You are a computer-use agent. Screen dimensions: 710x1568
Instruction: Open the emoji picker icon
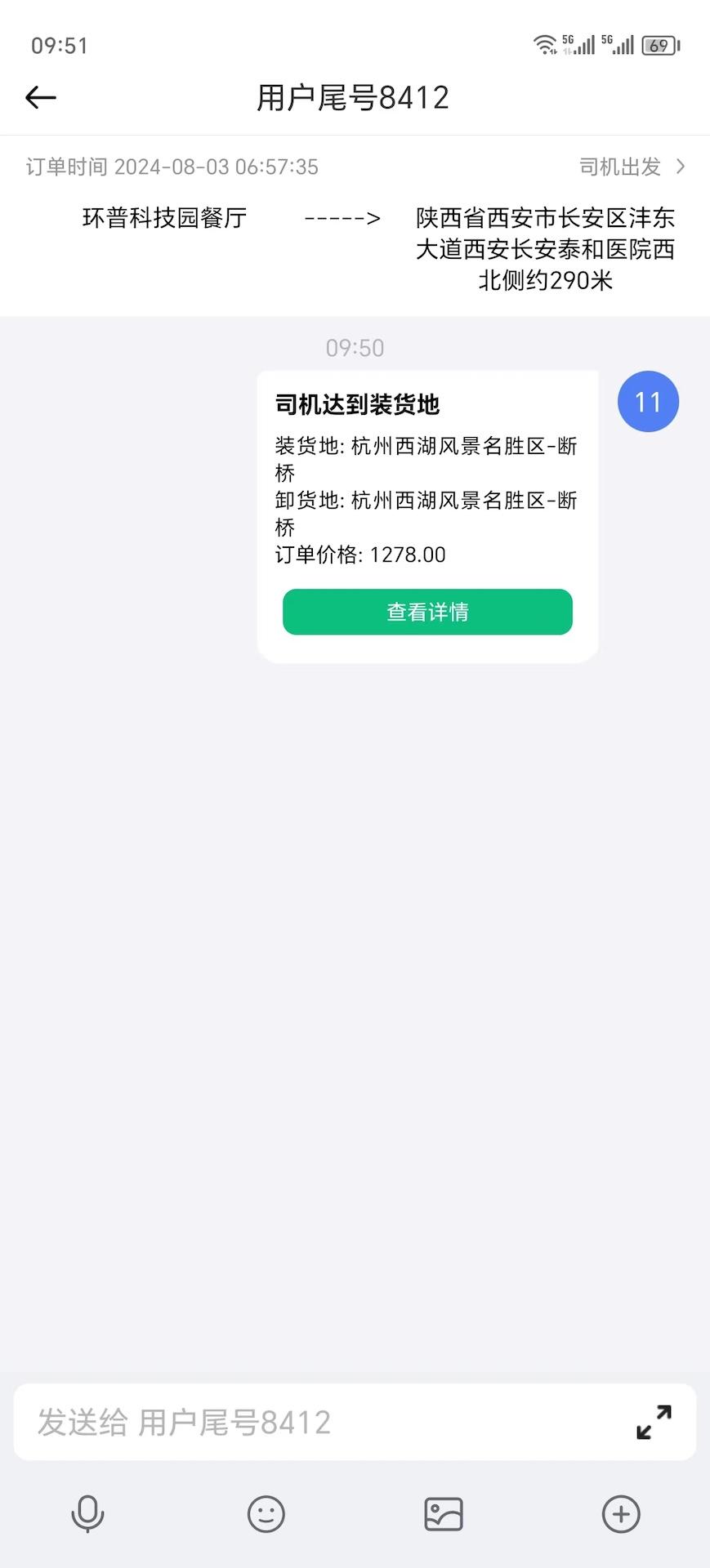266,1513
